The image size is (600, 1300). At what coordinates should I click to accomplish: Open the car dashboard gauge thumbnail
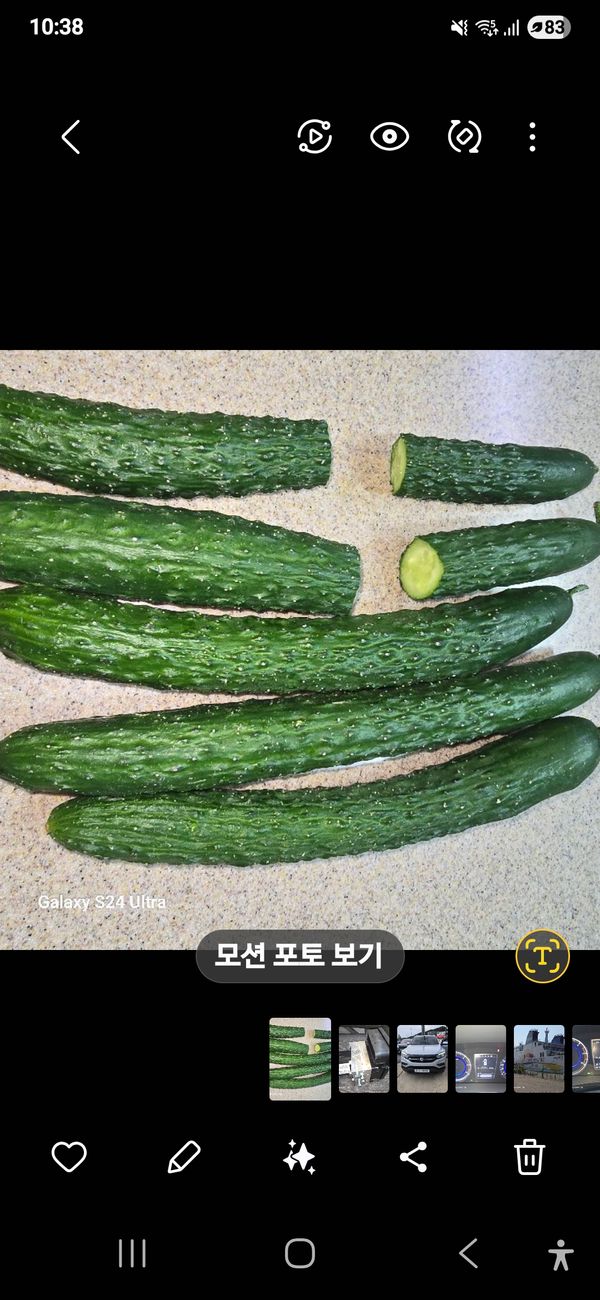coord(481,1059)
